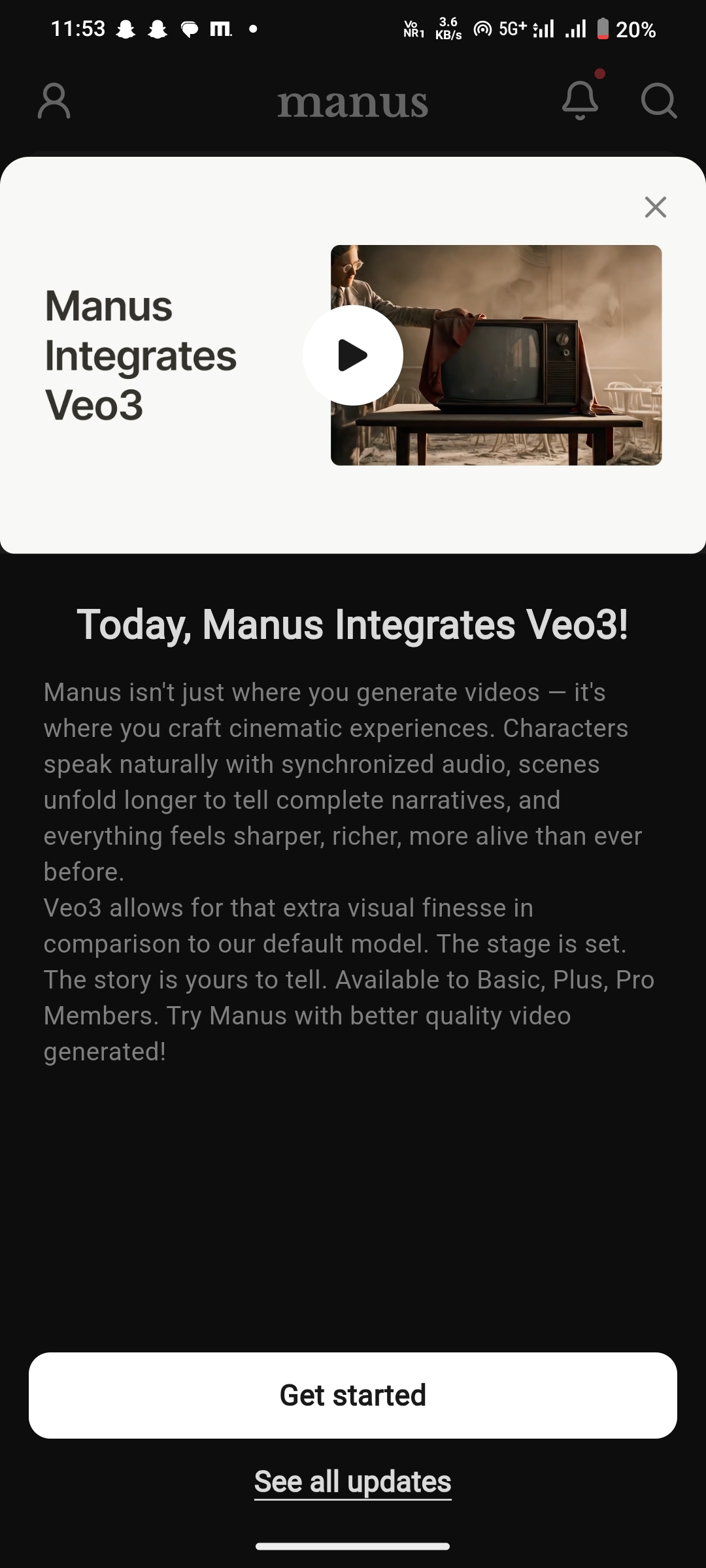Open the search icon

[658, 101]
